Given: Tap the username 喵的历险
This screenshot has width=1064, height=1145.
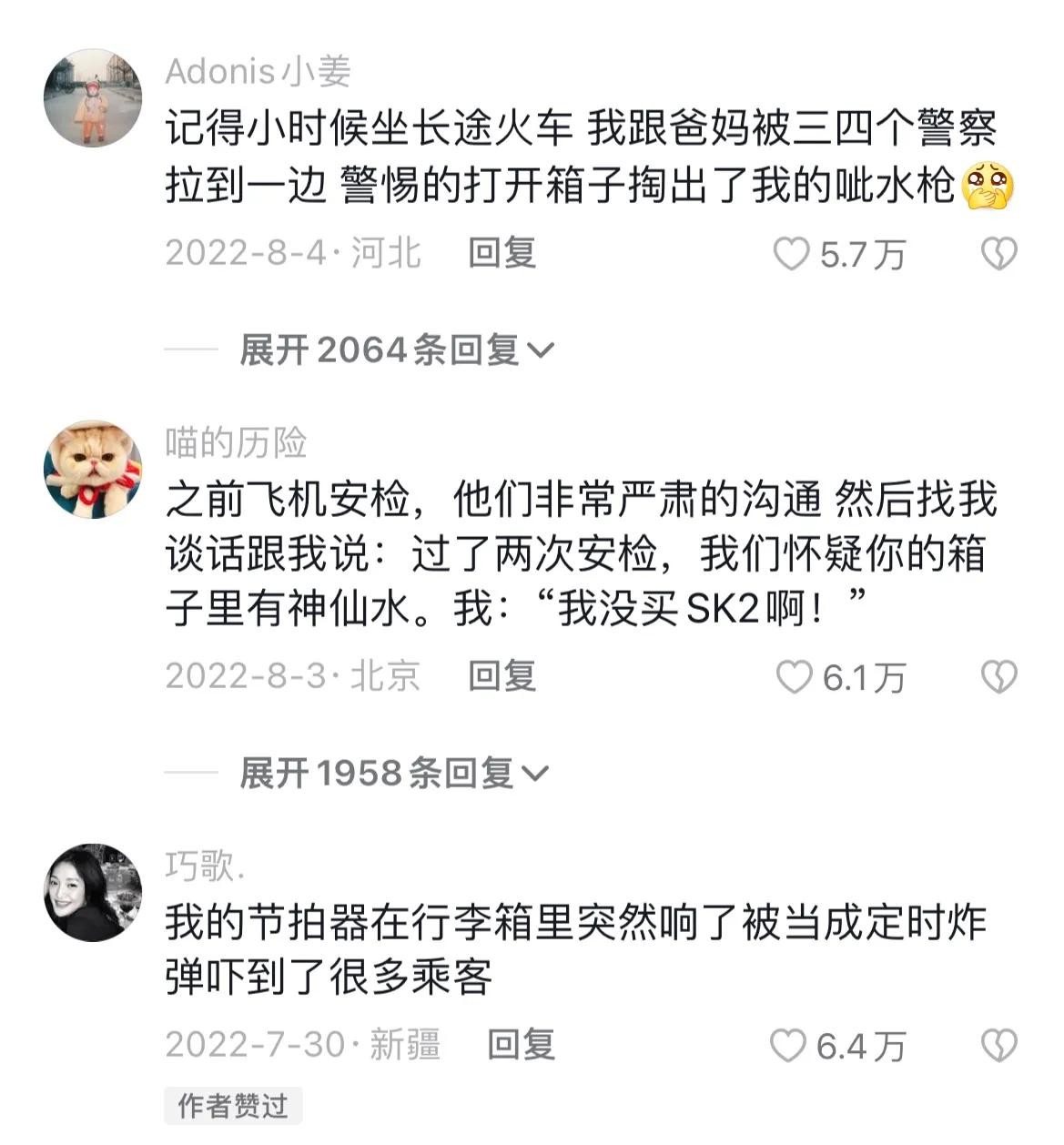Looking at the screenshot, I should 236,442.
